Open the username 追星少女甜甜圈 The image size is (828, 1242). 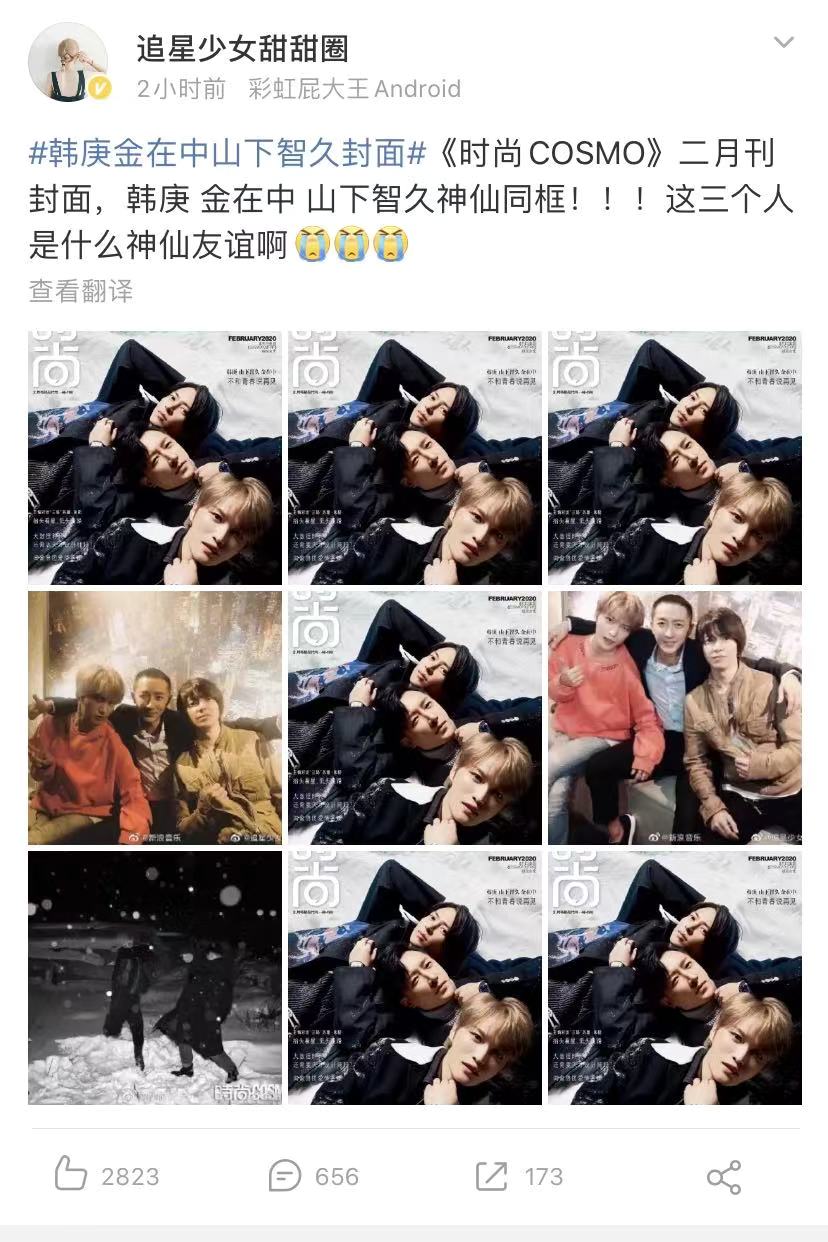point(242,46)
